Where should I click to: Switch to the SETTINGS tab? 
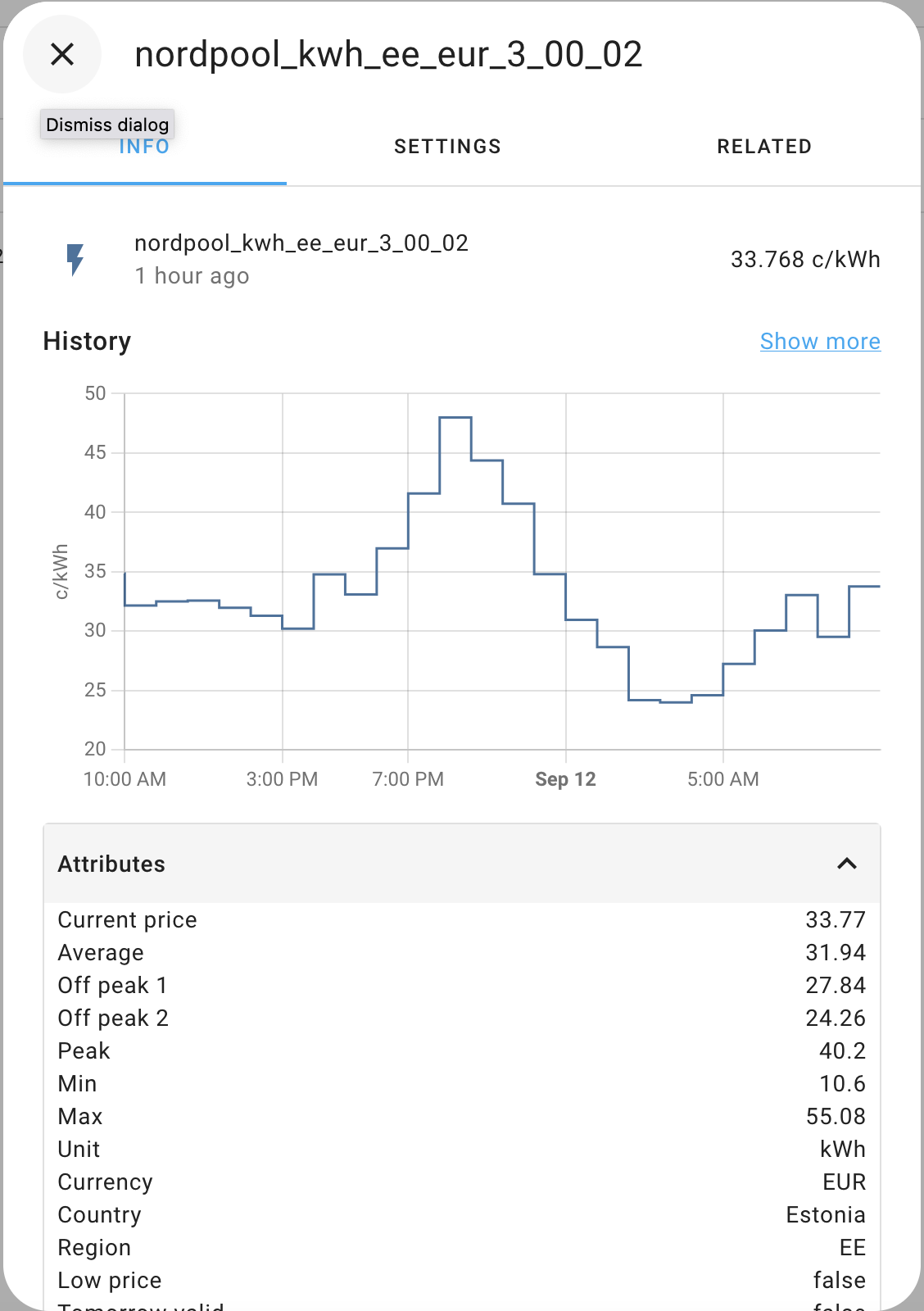pyautogui.click(x=447, y=147)
